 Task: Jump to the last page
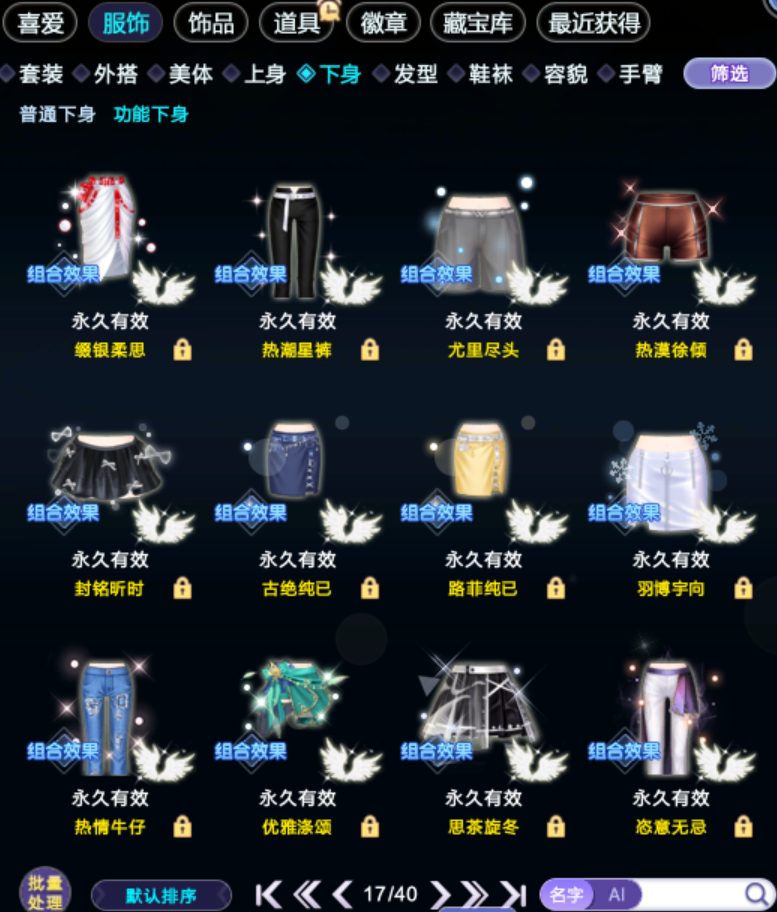[514, 895]
